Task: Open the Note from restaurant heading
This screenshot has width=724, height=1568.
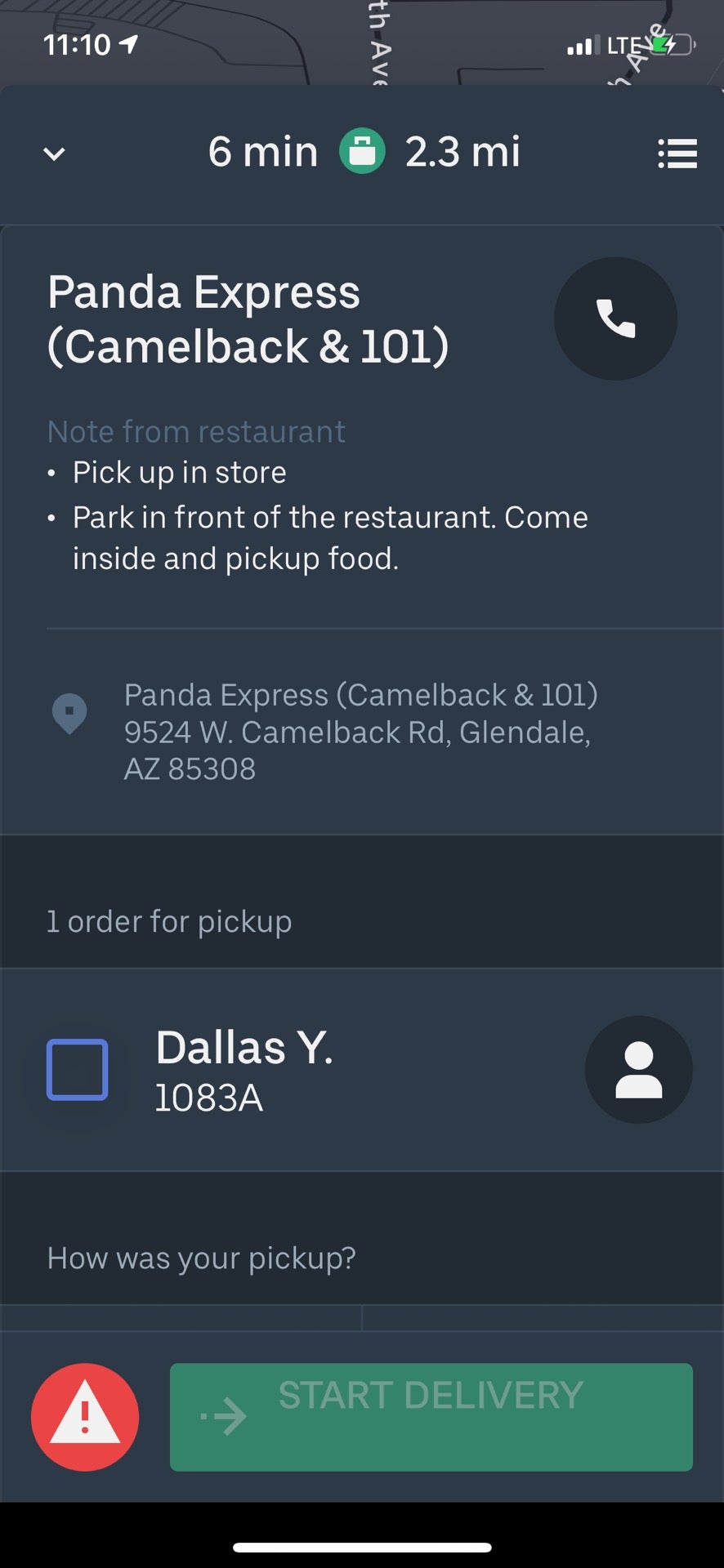Action: click(x=196, y=431)
